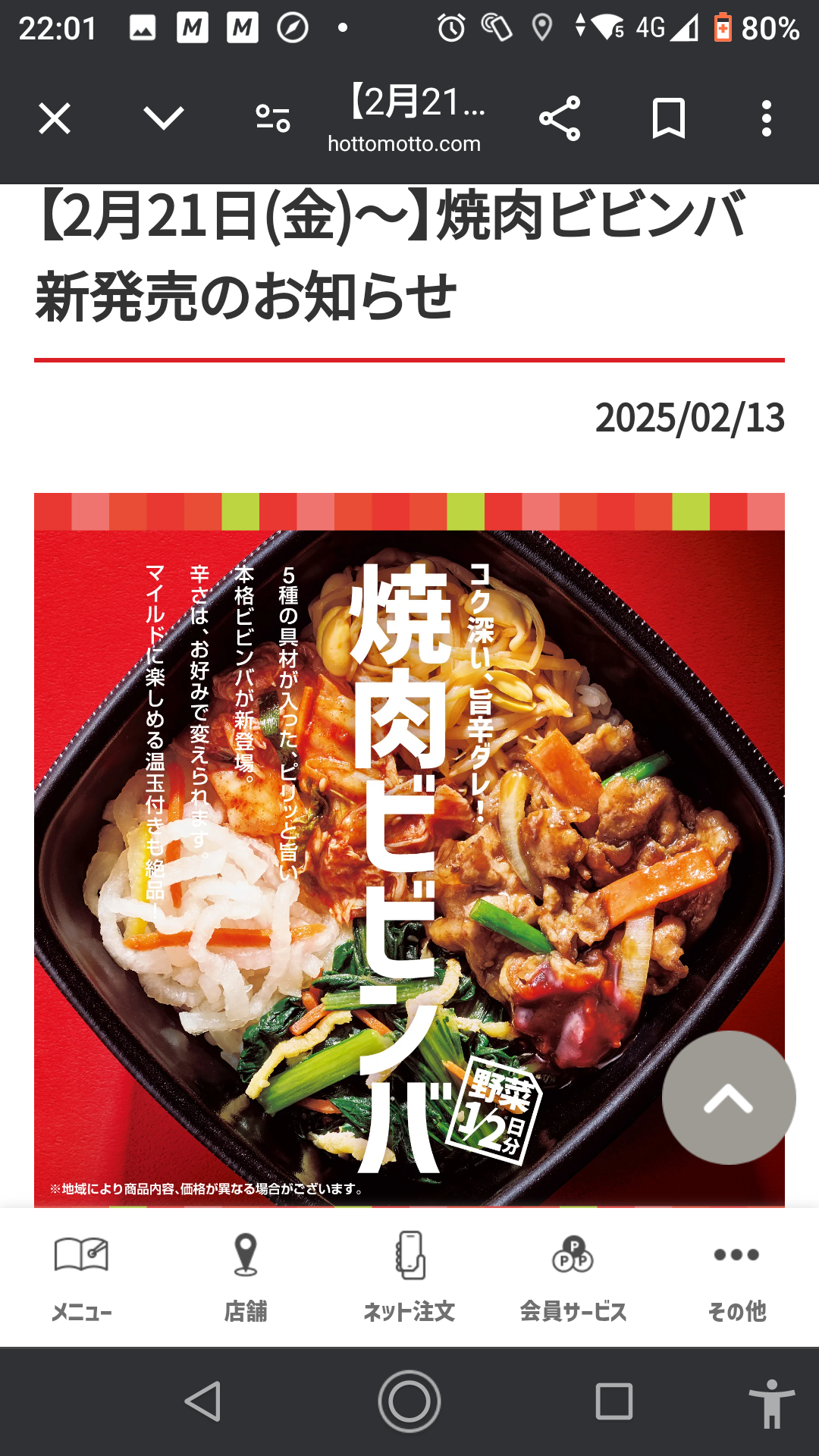Minimize the tab with the down chevron

164,118
